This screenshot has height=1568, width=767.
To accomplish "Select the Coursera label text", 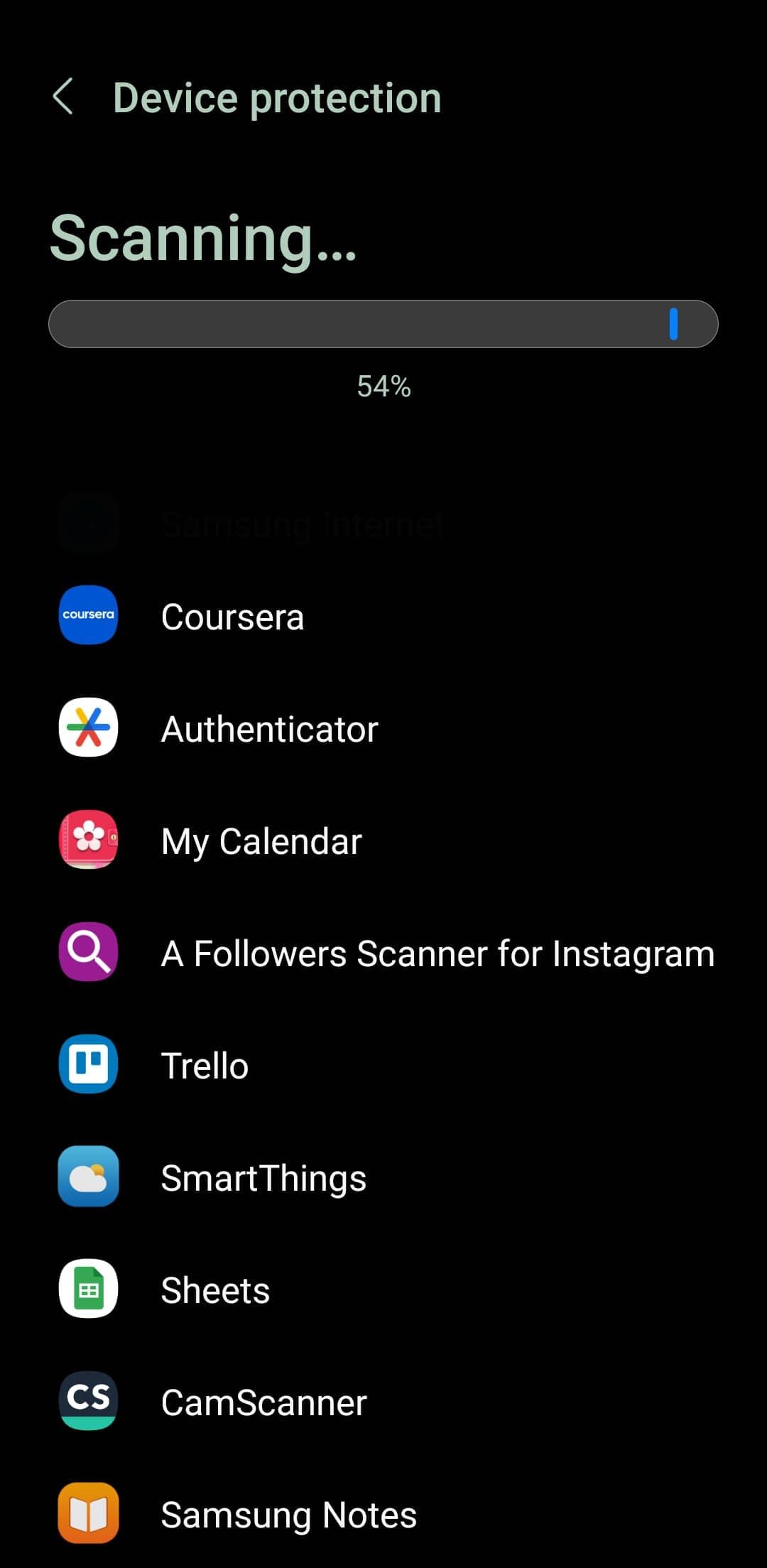I will (x=232, y=617).
